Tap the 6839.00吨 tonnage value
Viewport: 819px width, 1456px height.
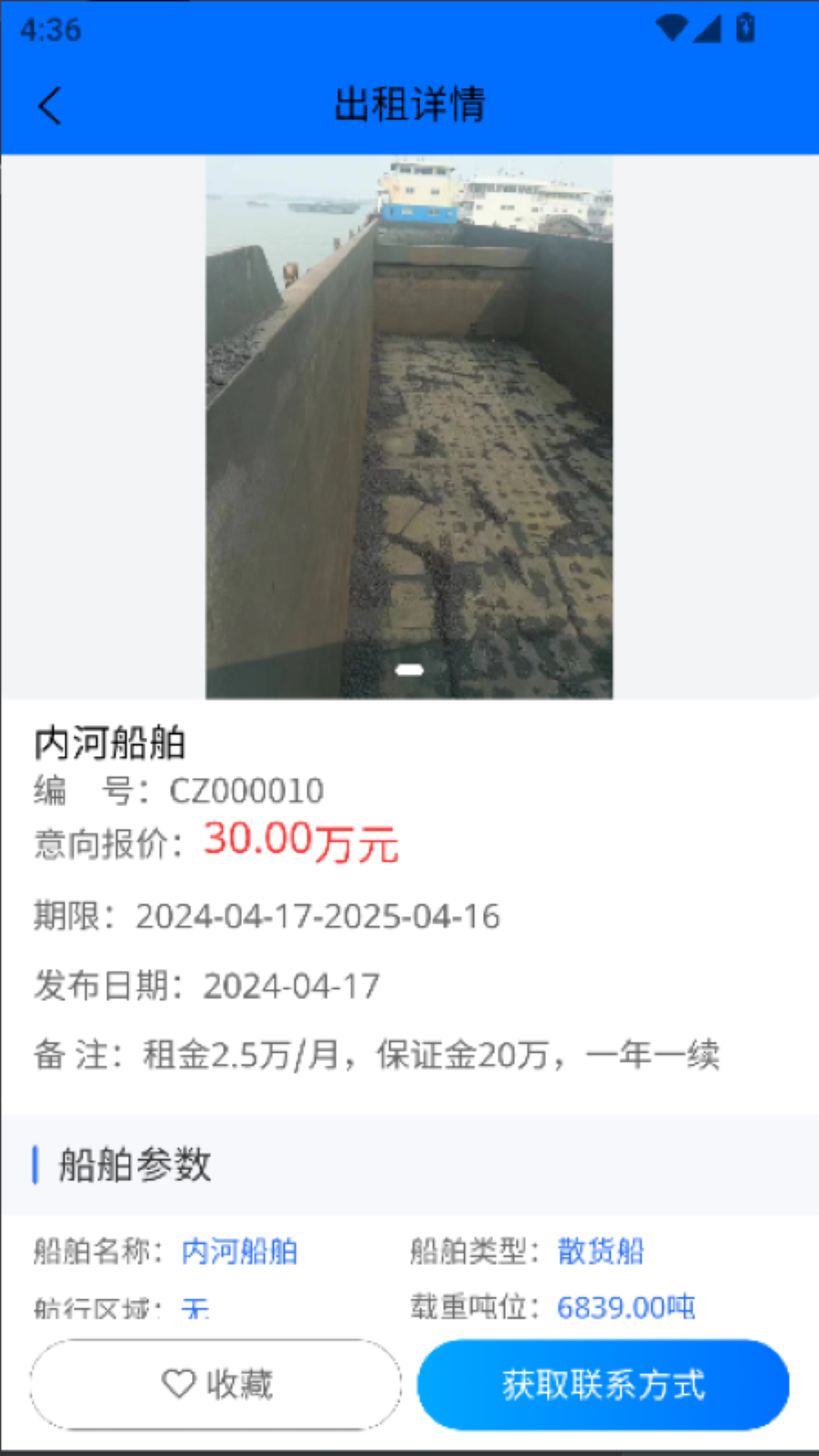click(627, 1307)
